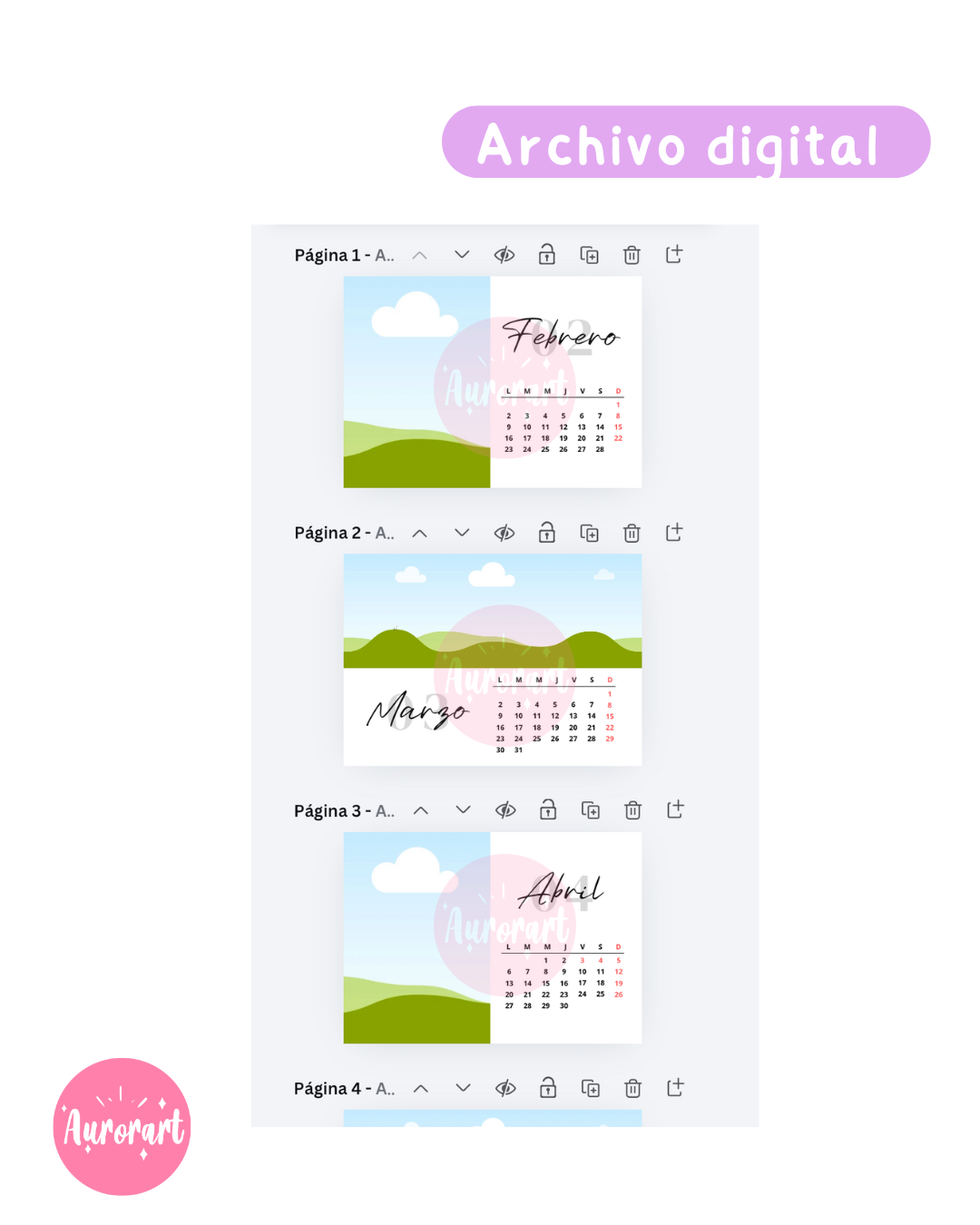Viewport: 980px width, 1225px height.
Task: Add a new page below Página 1
Action: (x=674, y=255)
